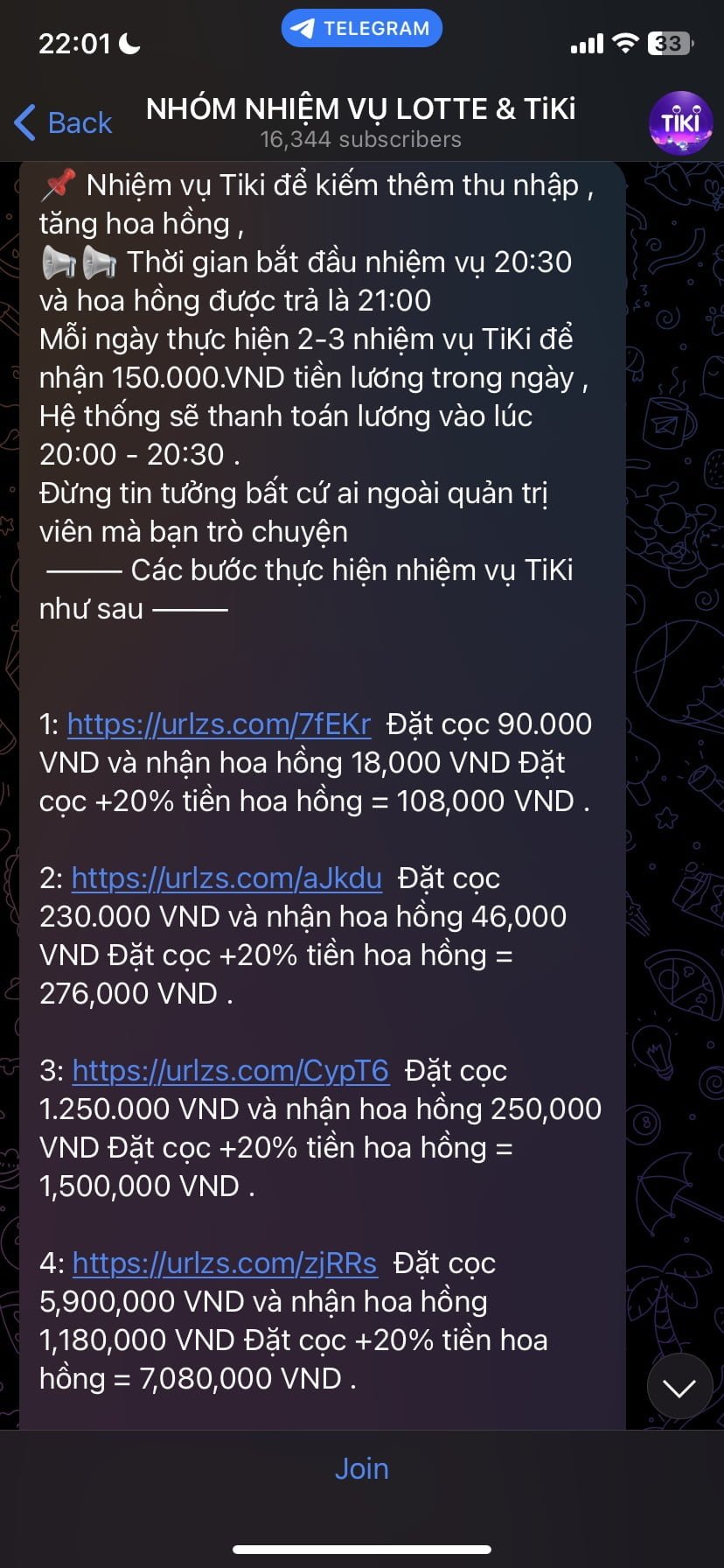Viewport: 724px width, 1568px height.
Task: Go back using the Back button
Action: (x=63, y=122)
